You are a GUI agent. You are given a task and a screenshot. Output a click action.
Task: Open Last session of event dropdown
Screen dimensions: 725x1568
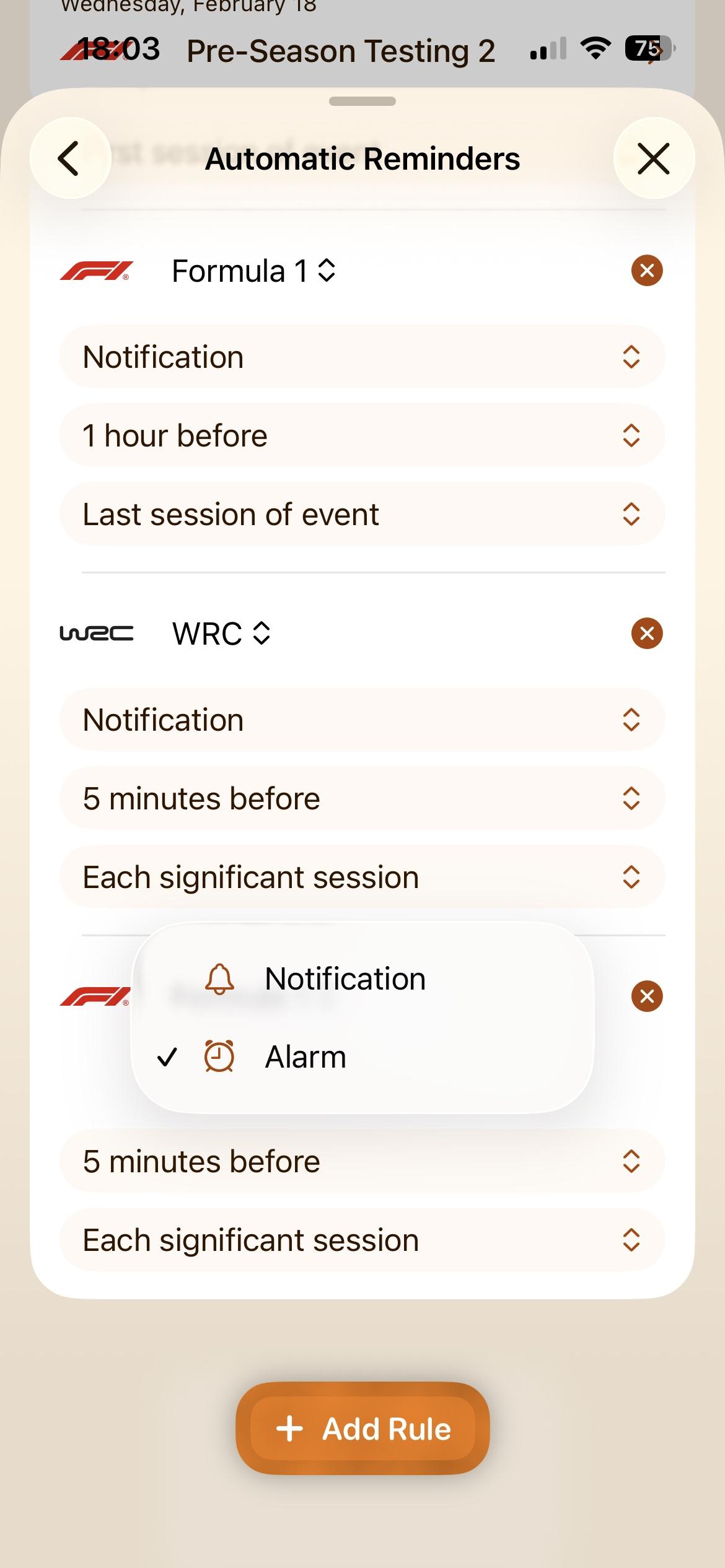coord(362,515)
